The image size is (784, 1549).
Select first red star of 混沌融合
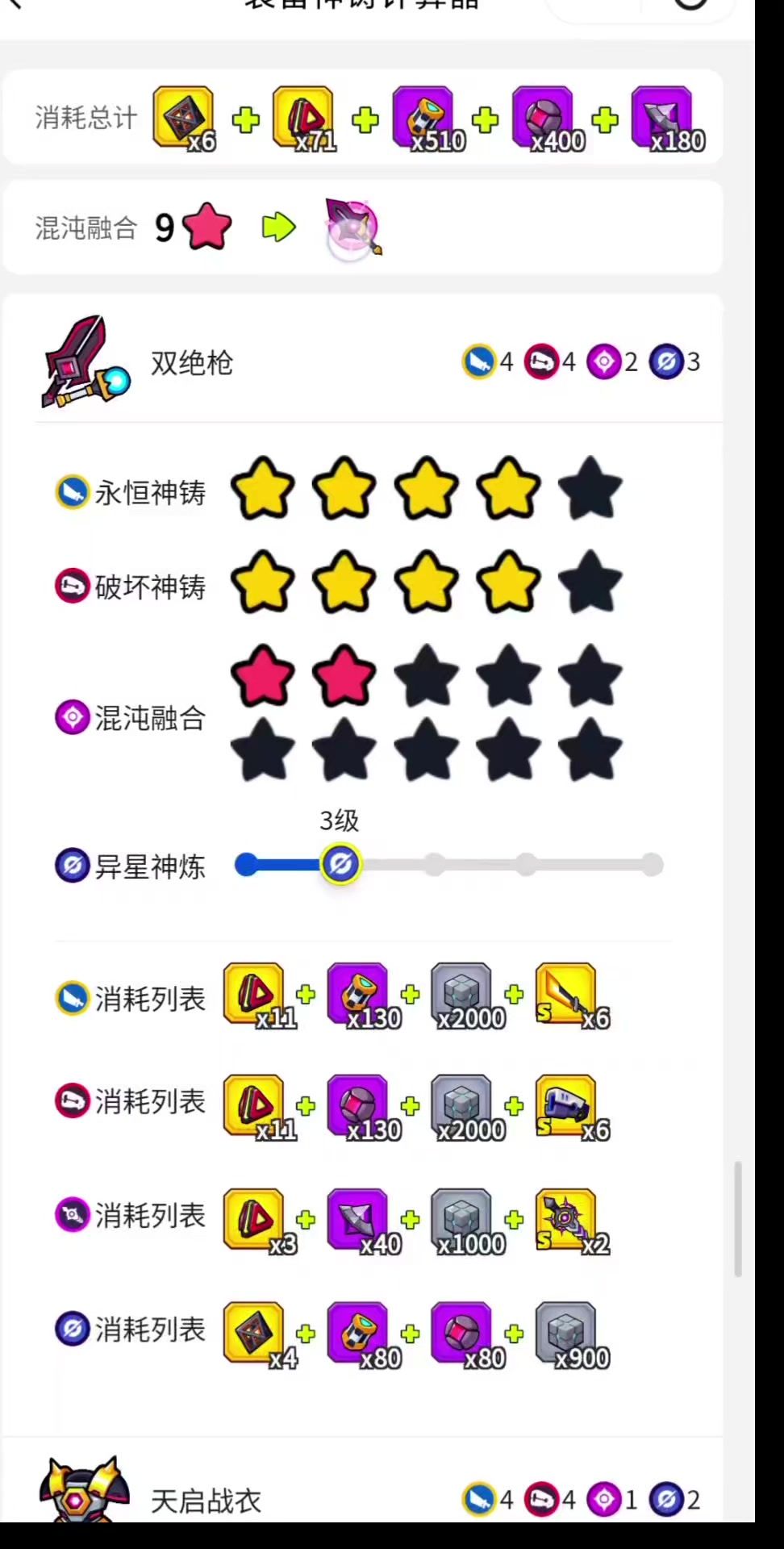tap(262, 676)
